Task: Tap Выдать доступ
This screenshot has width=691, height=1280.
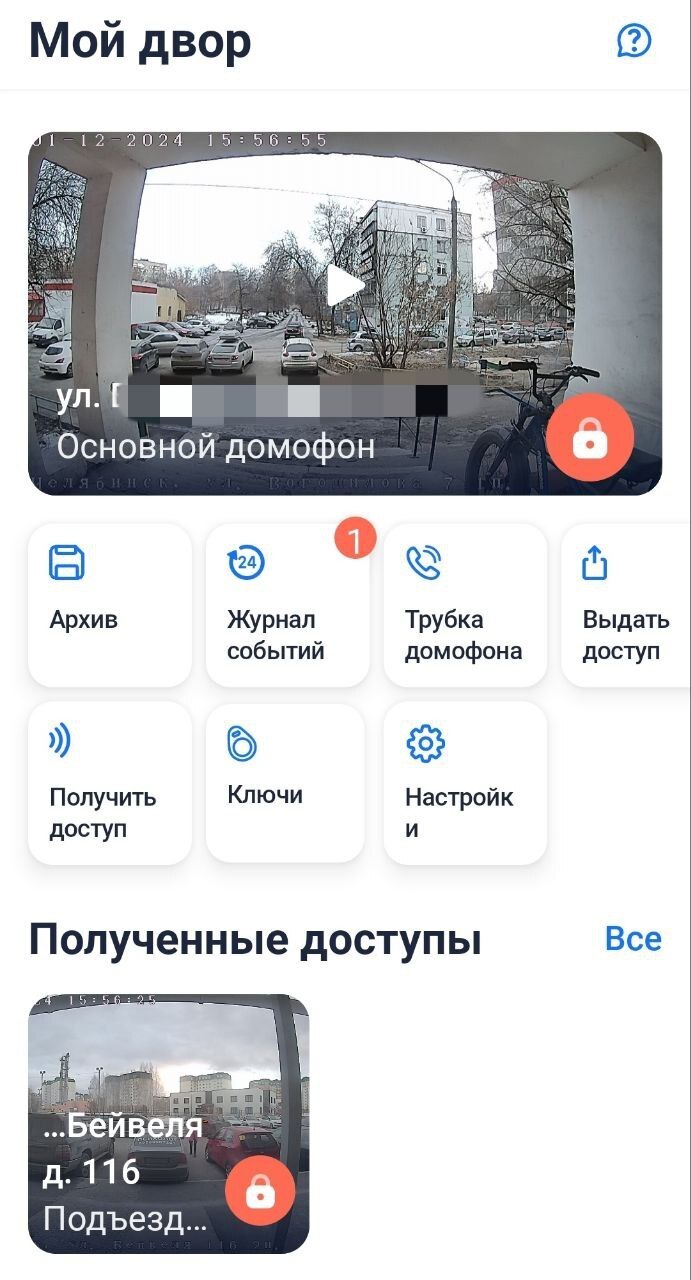Action: (x=627, y=605)
